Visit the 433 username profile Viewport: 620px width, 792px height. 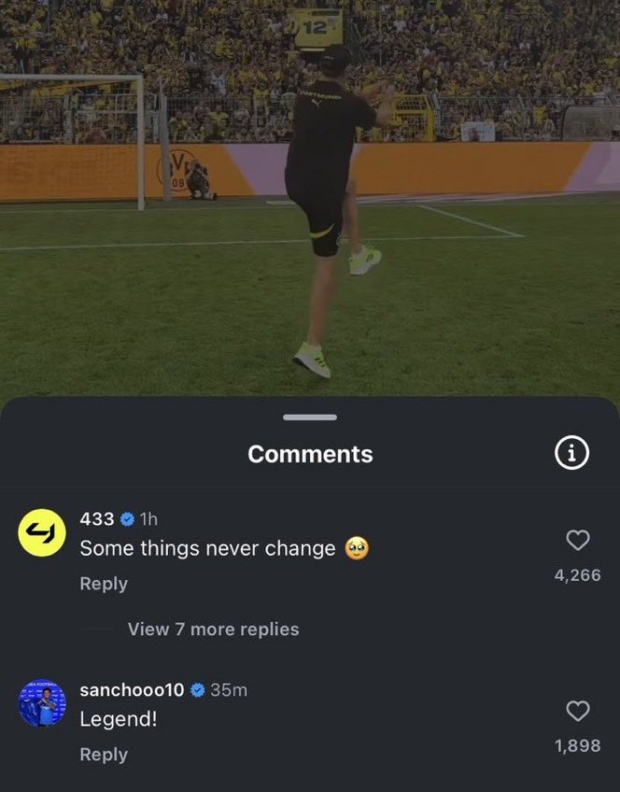96,519
